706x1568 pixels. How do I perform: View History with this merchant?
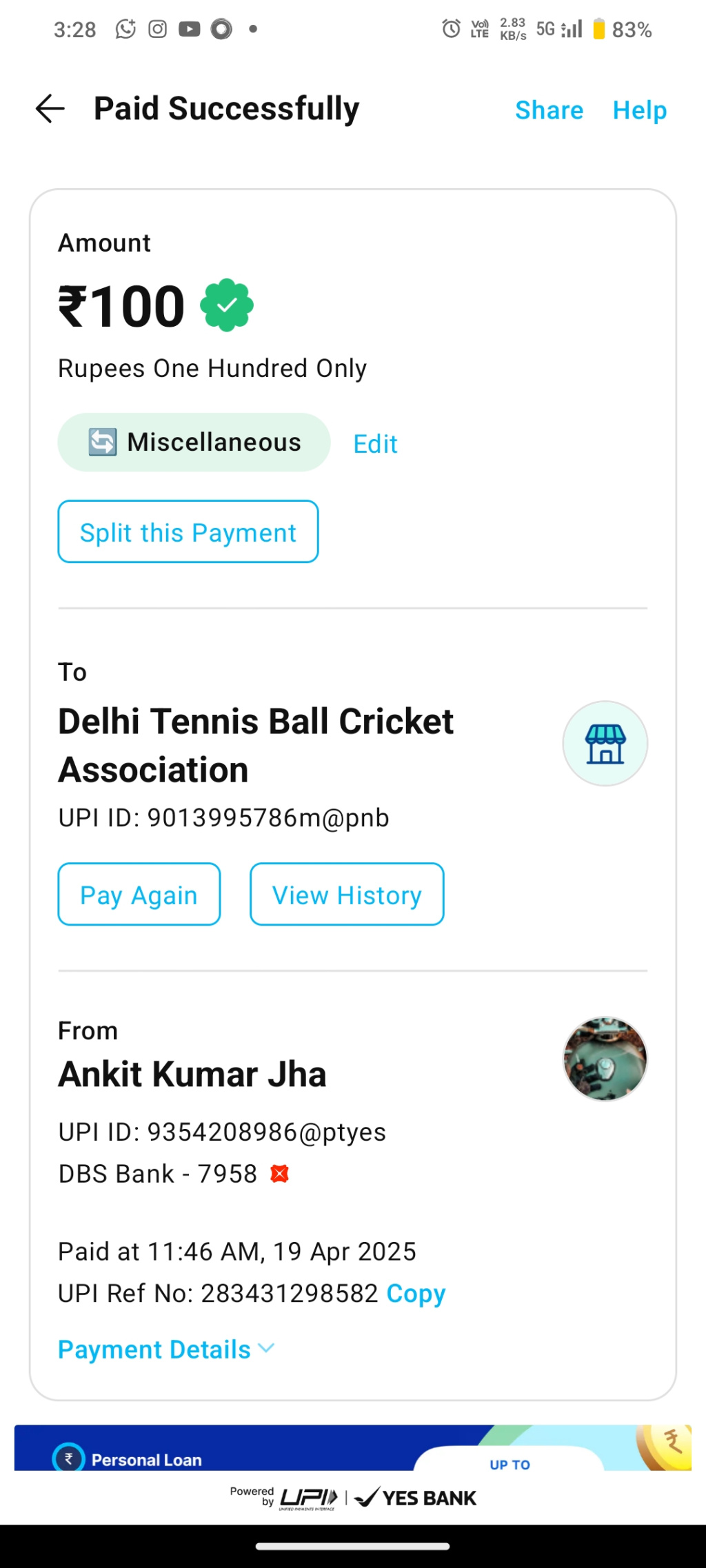point(347,895)
